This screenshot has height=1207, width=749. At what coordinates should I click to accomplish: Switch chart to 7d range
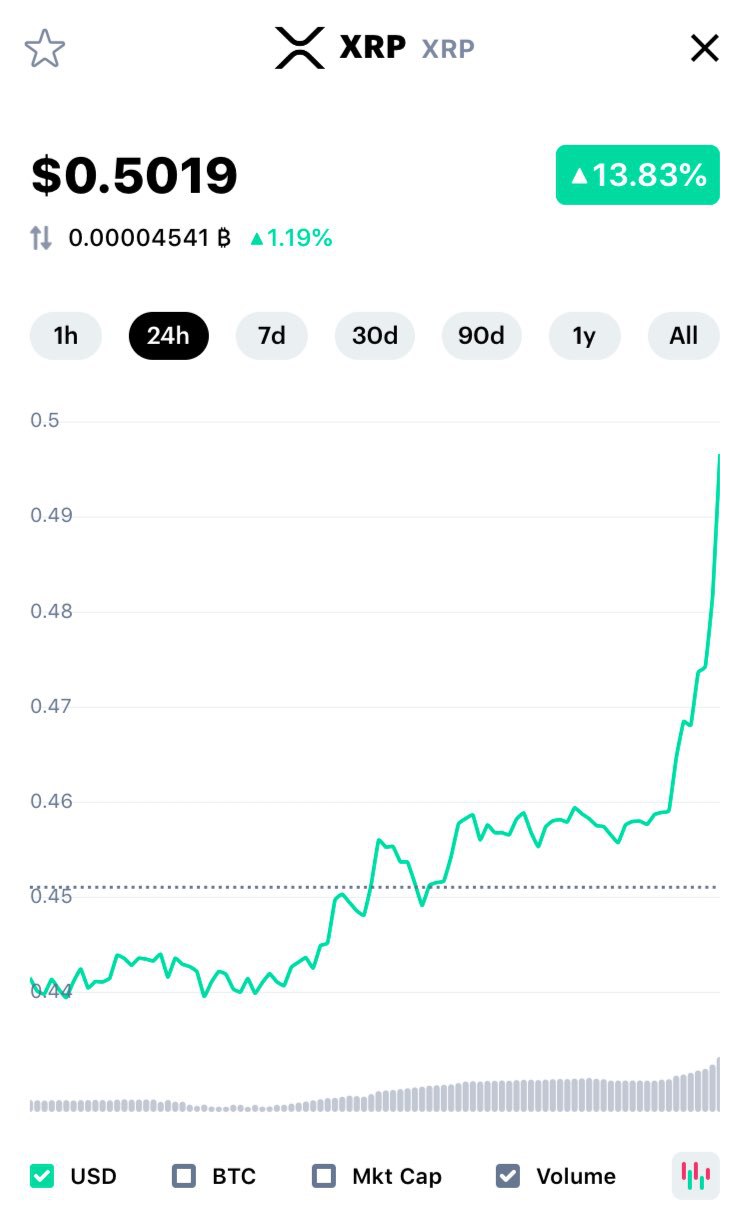click(x=271, y=336)
